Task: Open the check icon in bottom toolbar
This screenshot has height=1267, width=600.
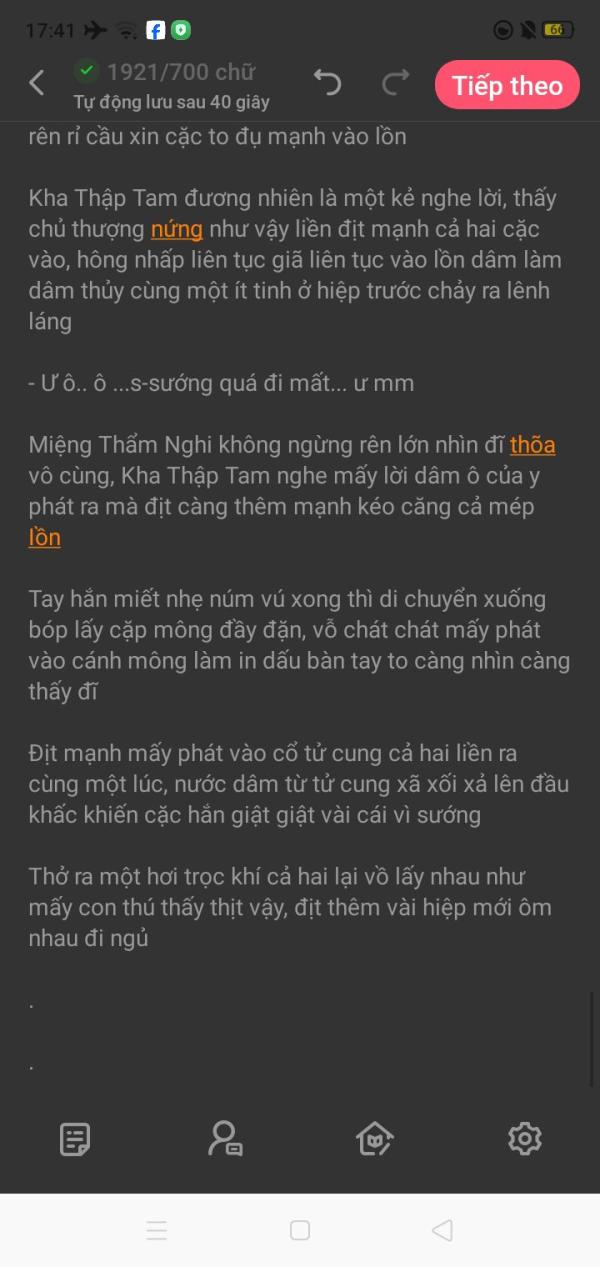Action: [x=374, y=1139]
